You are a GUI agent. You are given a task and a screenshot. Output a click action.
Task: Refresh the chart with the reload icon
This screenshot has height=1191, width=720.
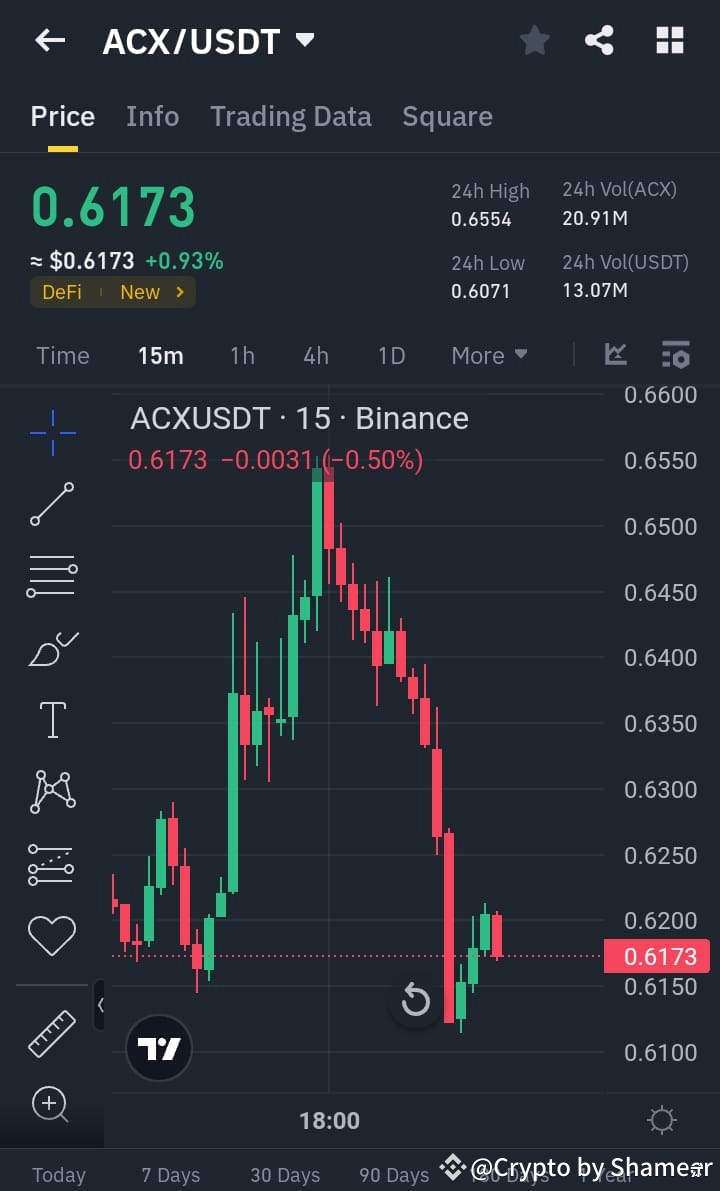tap(416, 1000)
